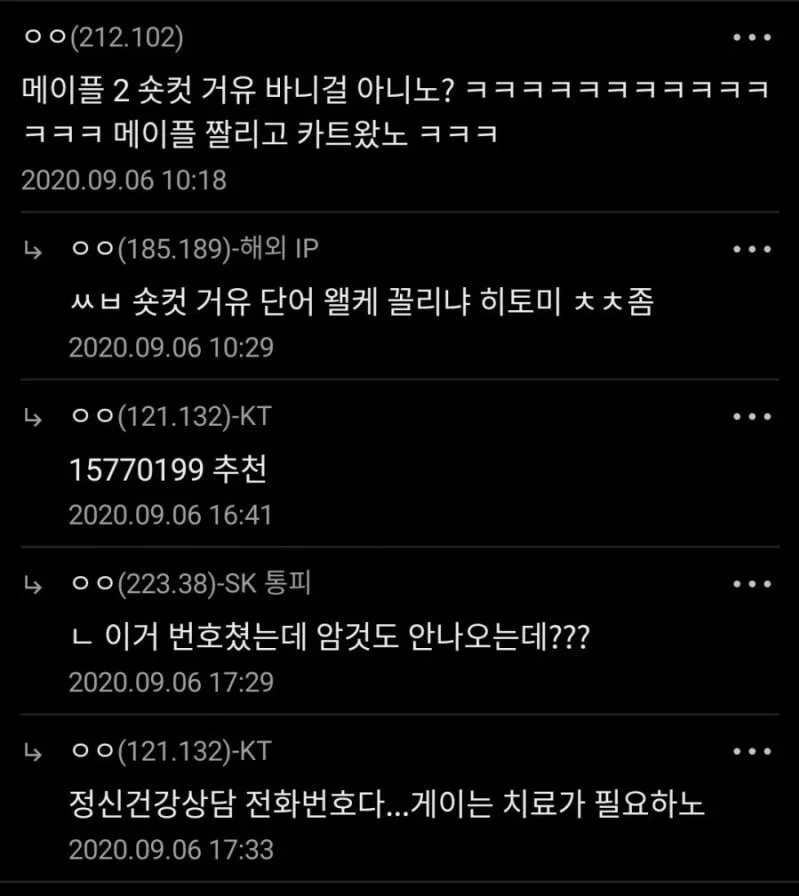
Task: Open overflow menu for the 185.189 reply
Action: pyautogui.click(x=751, y=249)
